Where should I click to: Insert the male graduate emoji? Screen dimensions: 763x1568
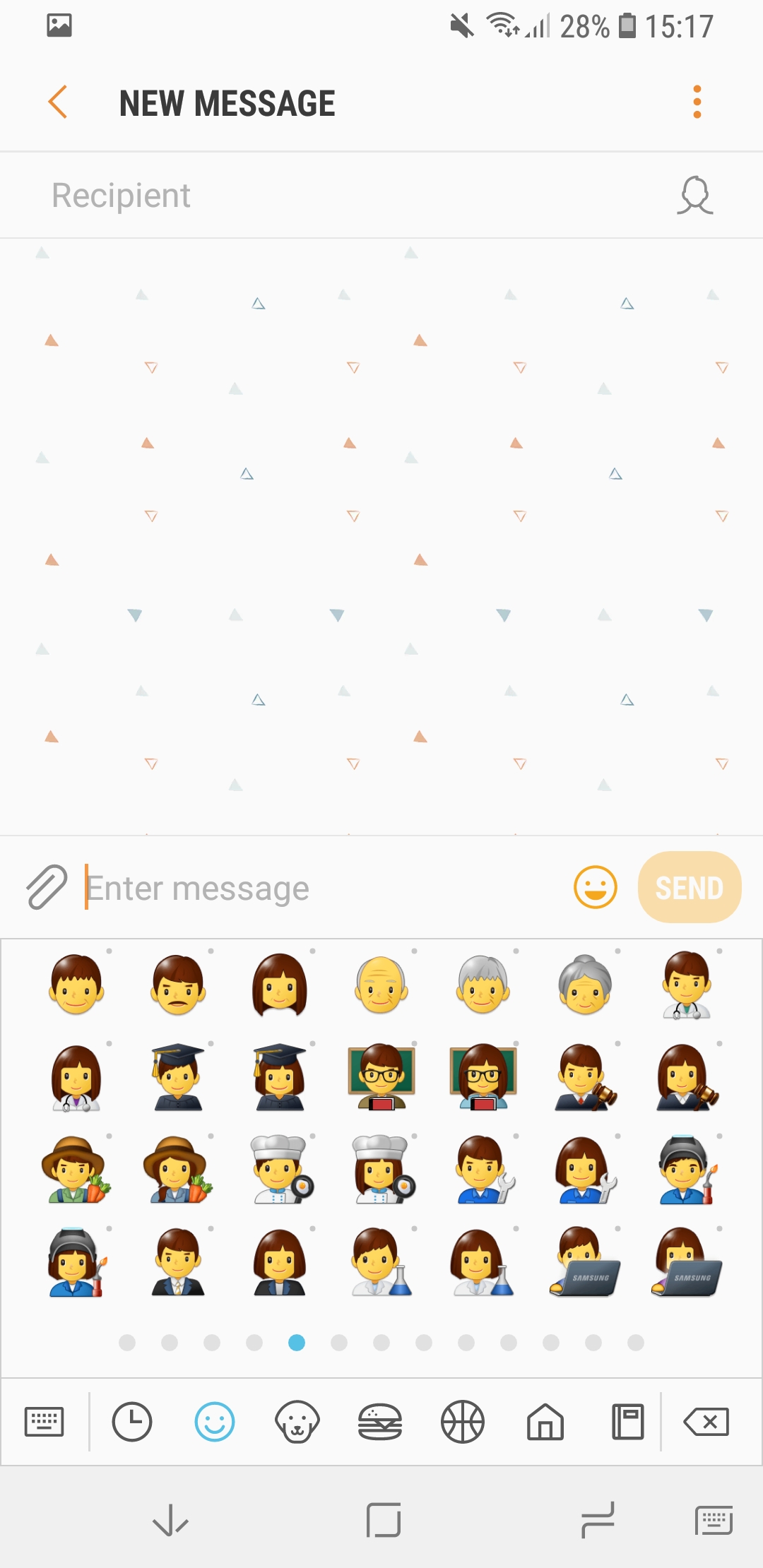tap(178, 1077)
